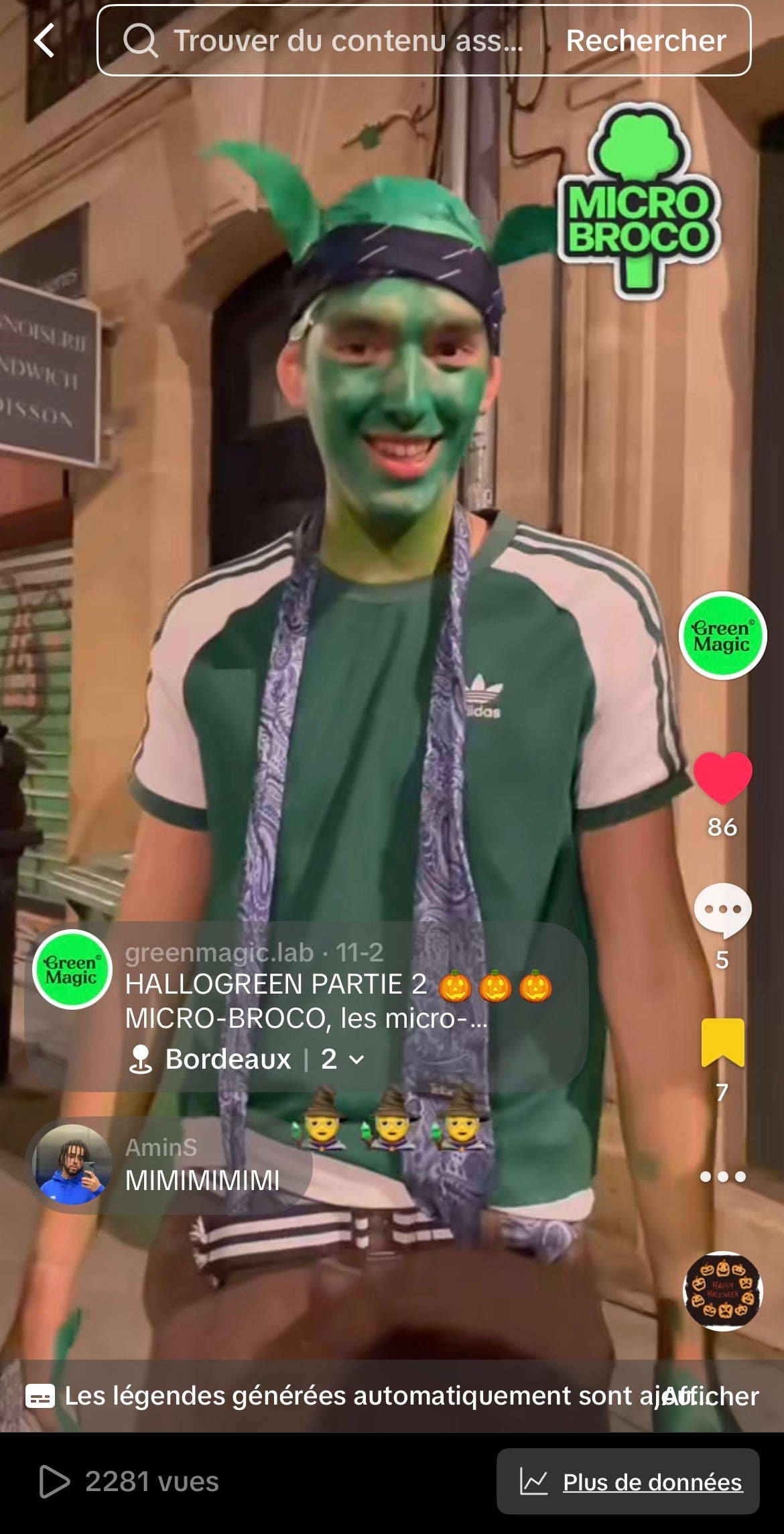
Task: Expand the locations dropdown chevron next to 2
Action: pos(357,1060)
